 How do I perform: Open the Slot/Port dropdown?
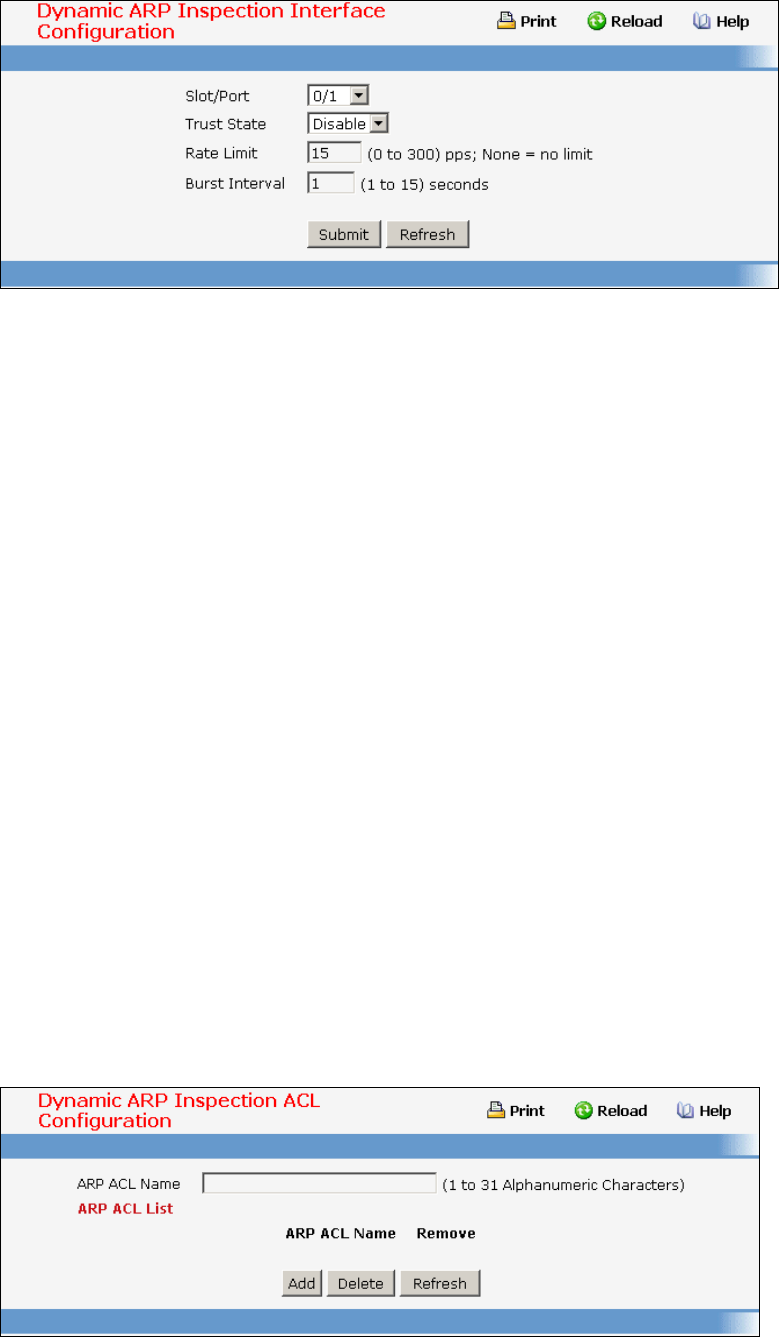(338, 96)
